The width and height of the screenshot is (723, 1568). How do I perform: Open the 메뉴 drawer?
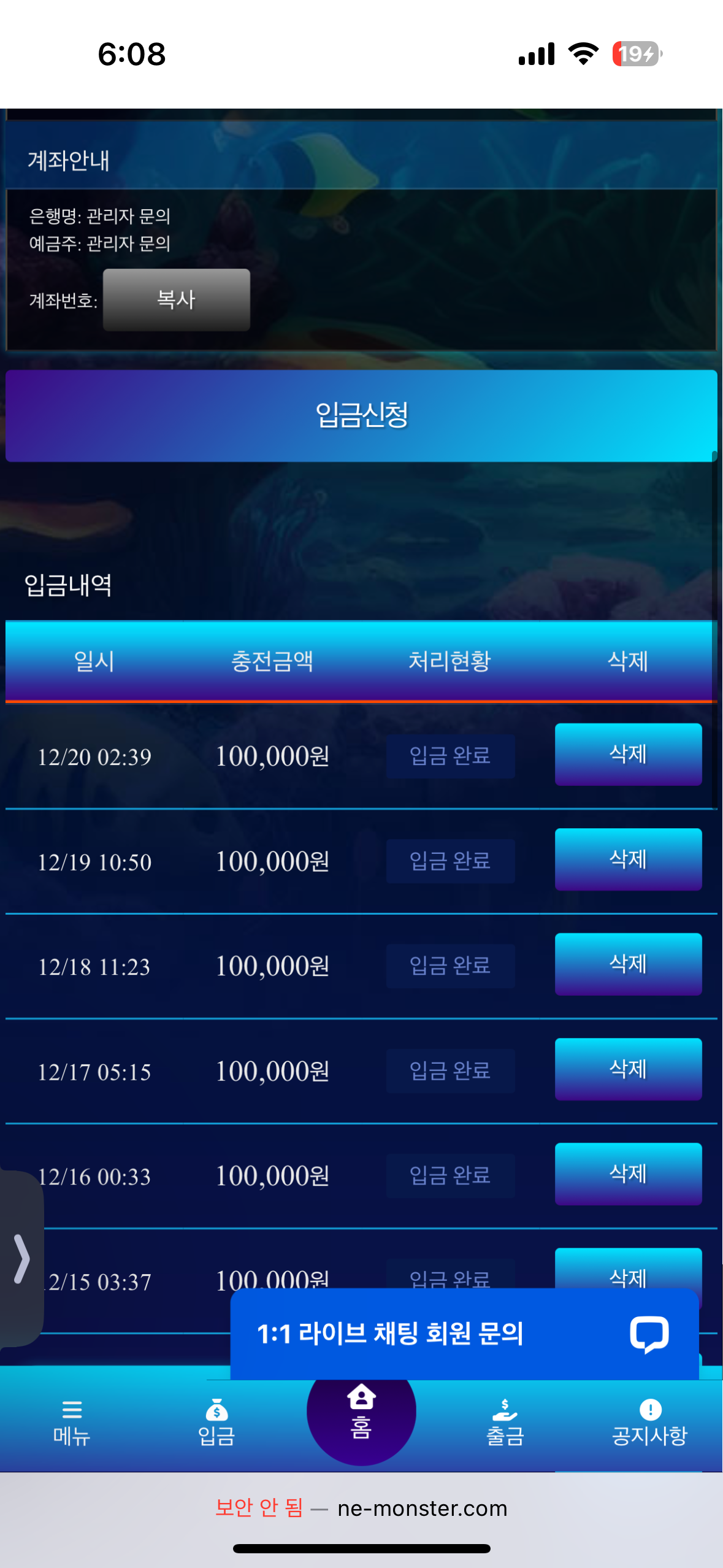tap(72, 1423)
